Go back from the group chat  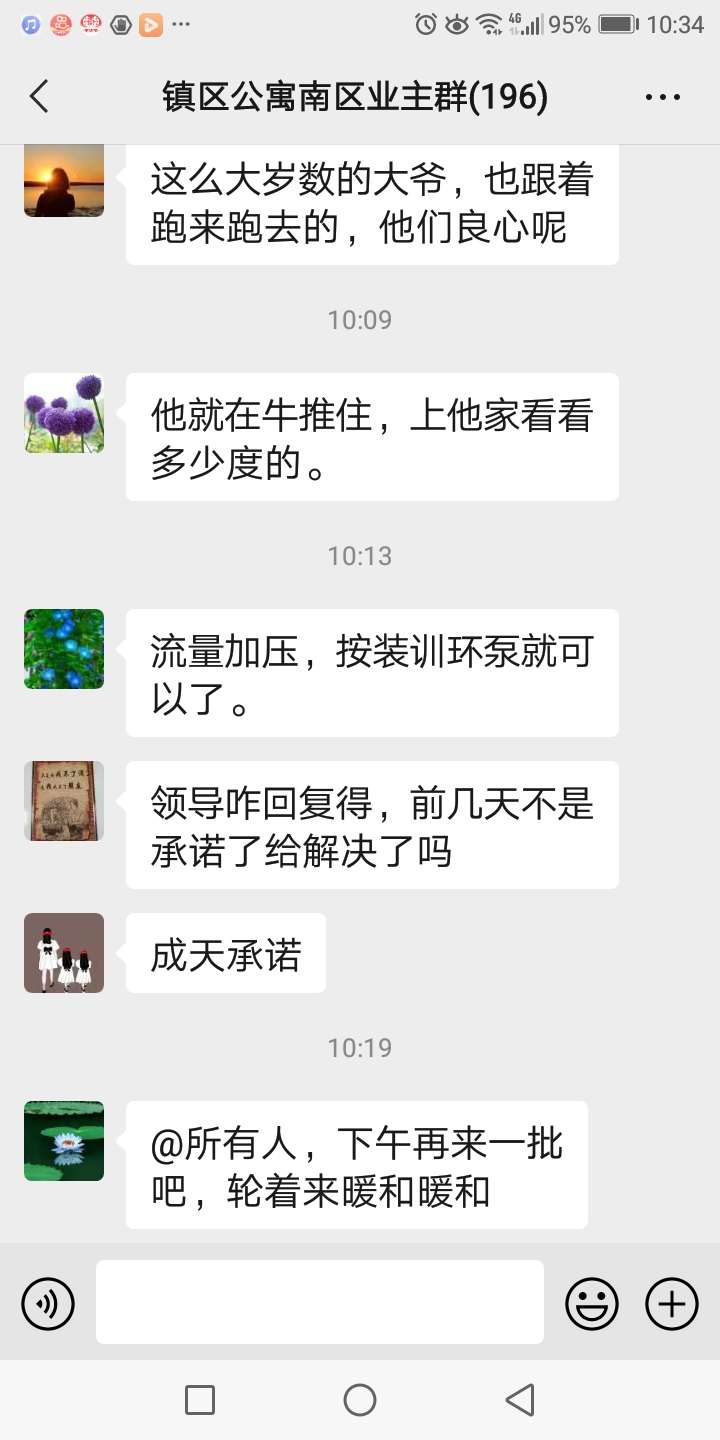tap(39, 97)
